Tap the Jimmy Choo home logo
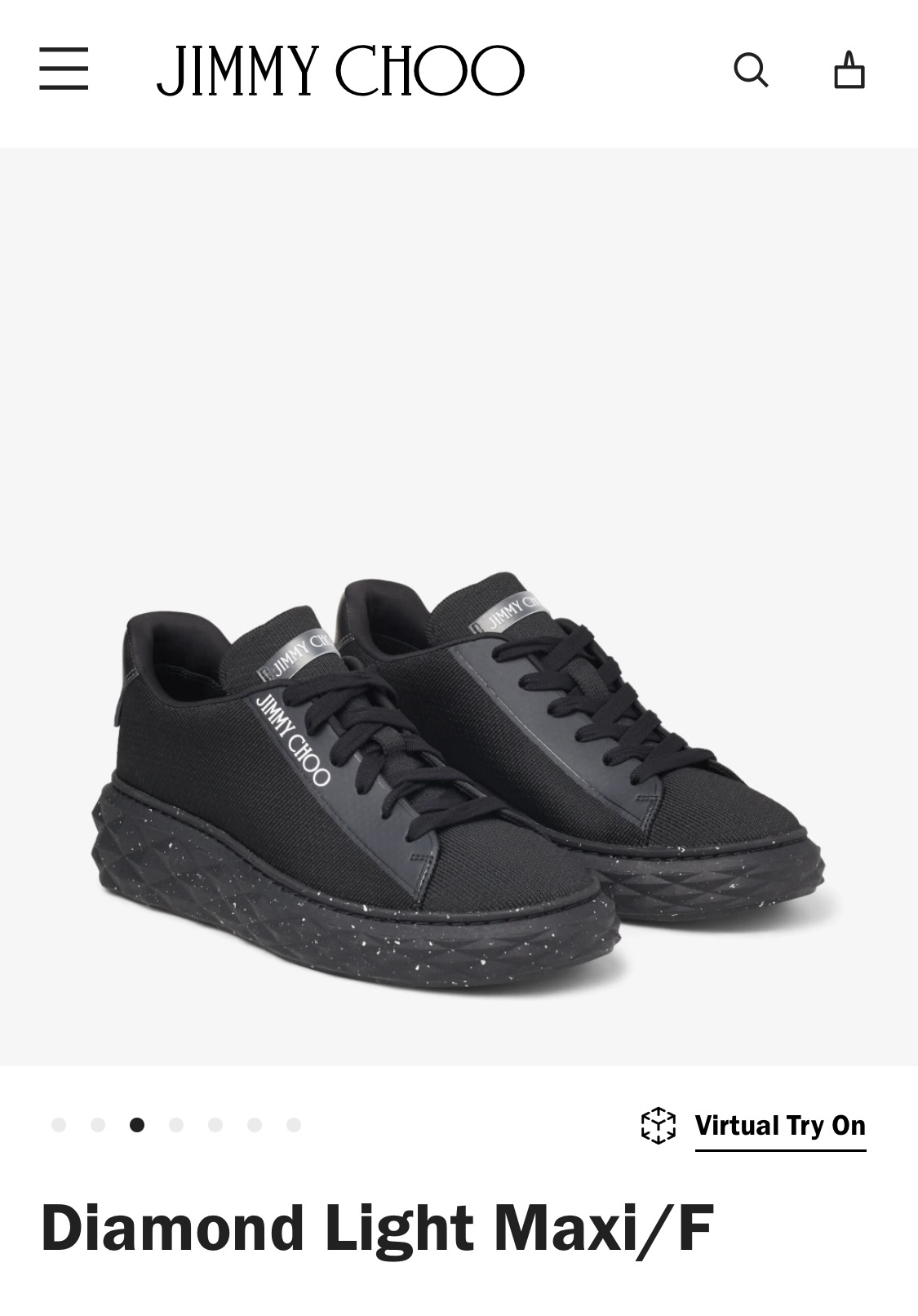The height and width of the screenshot is (1316, 918). tap(340, 70)
